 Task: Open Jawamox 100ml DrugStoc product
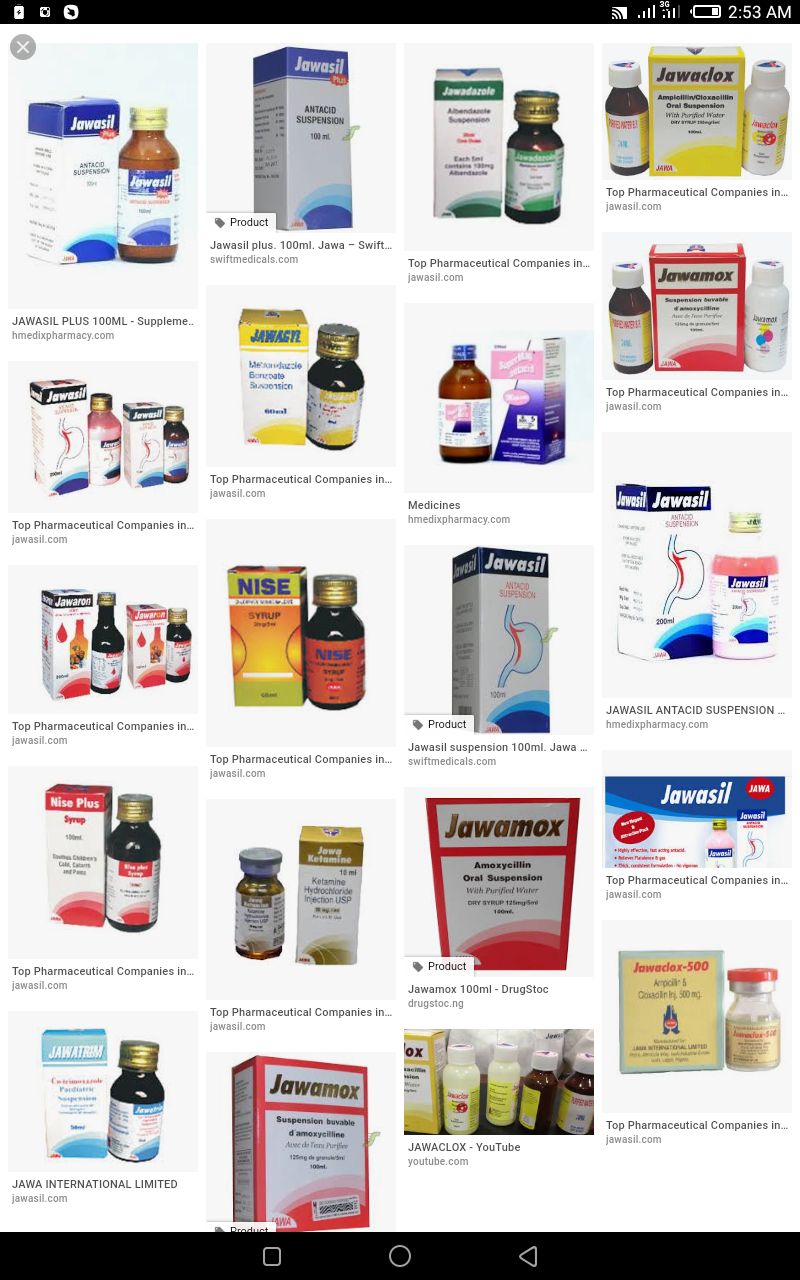498,880
